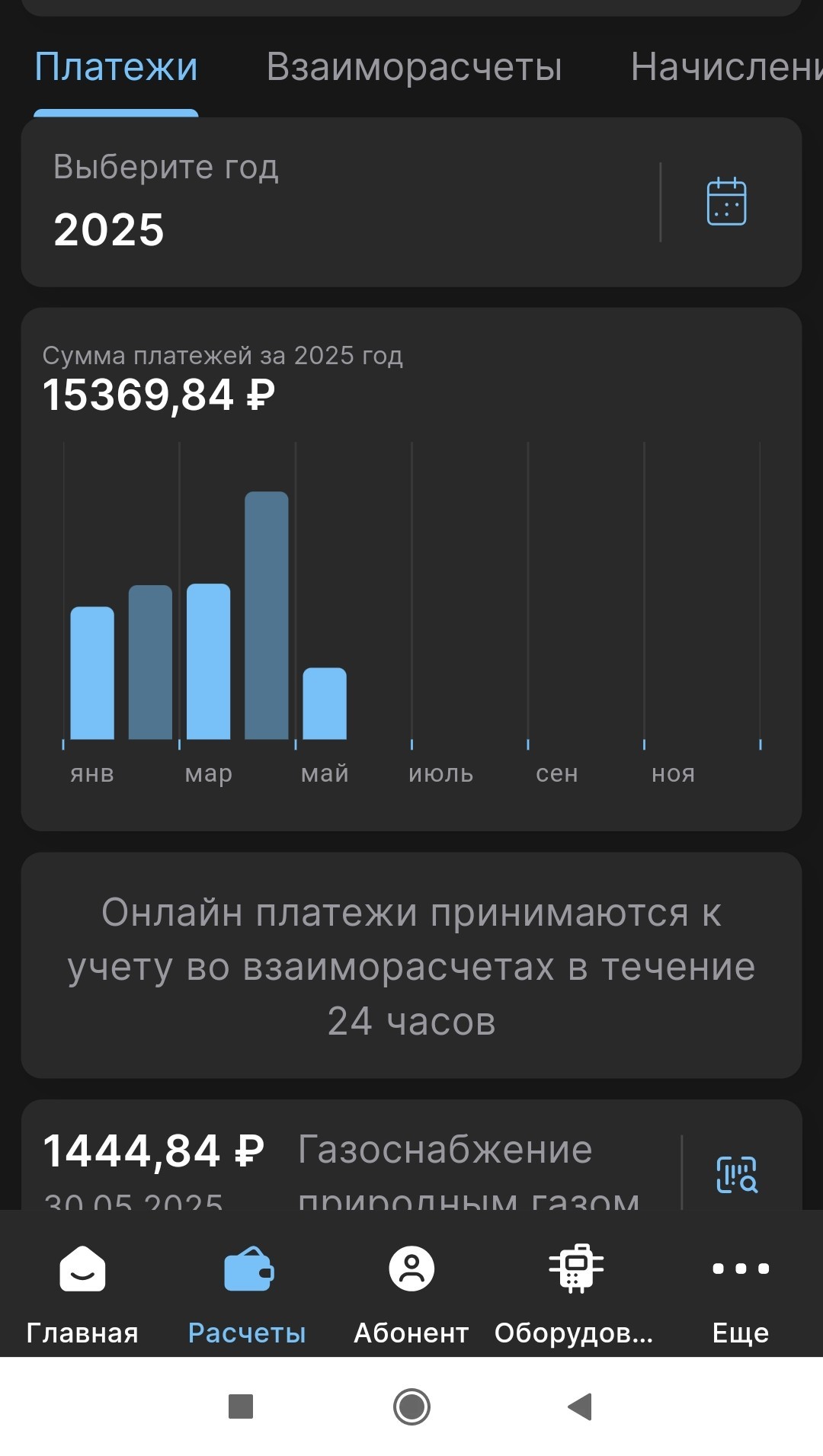Open the Расчеты bottom tab
This screenshot has height=1456, width=823.
coord(247,1296)
